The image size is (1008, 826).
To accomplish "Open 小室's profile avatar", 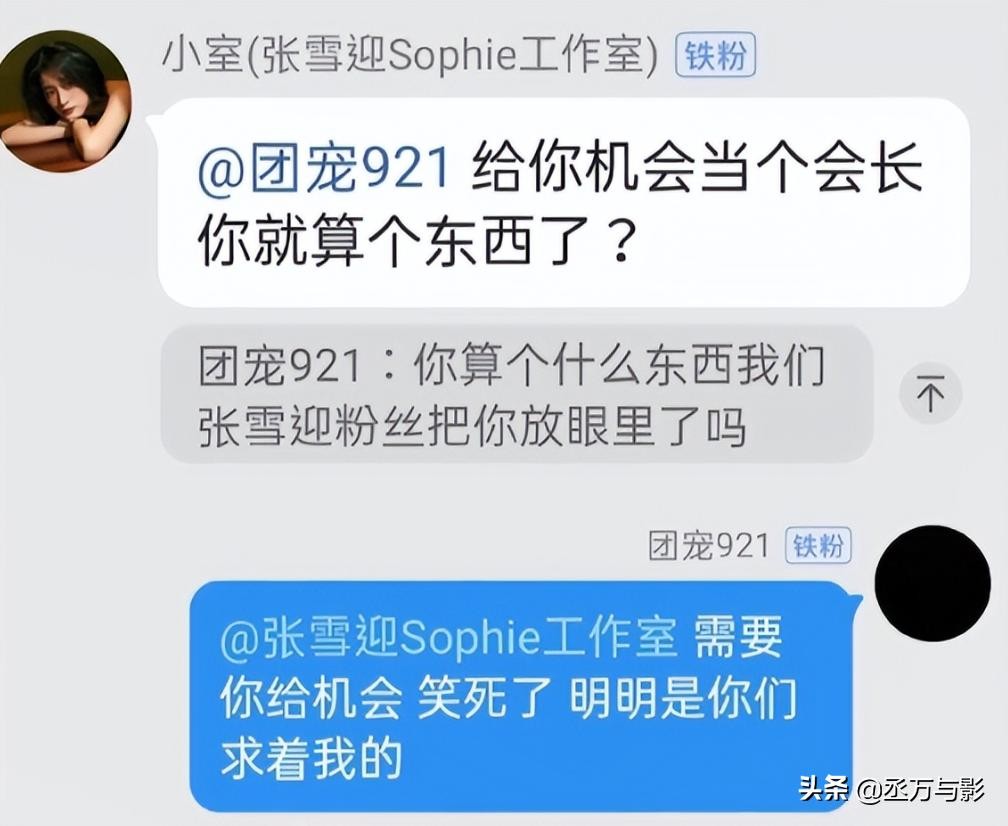I will click(x=66, y=100).
